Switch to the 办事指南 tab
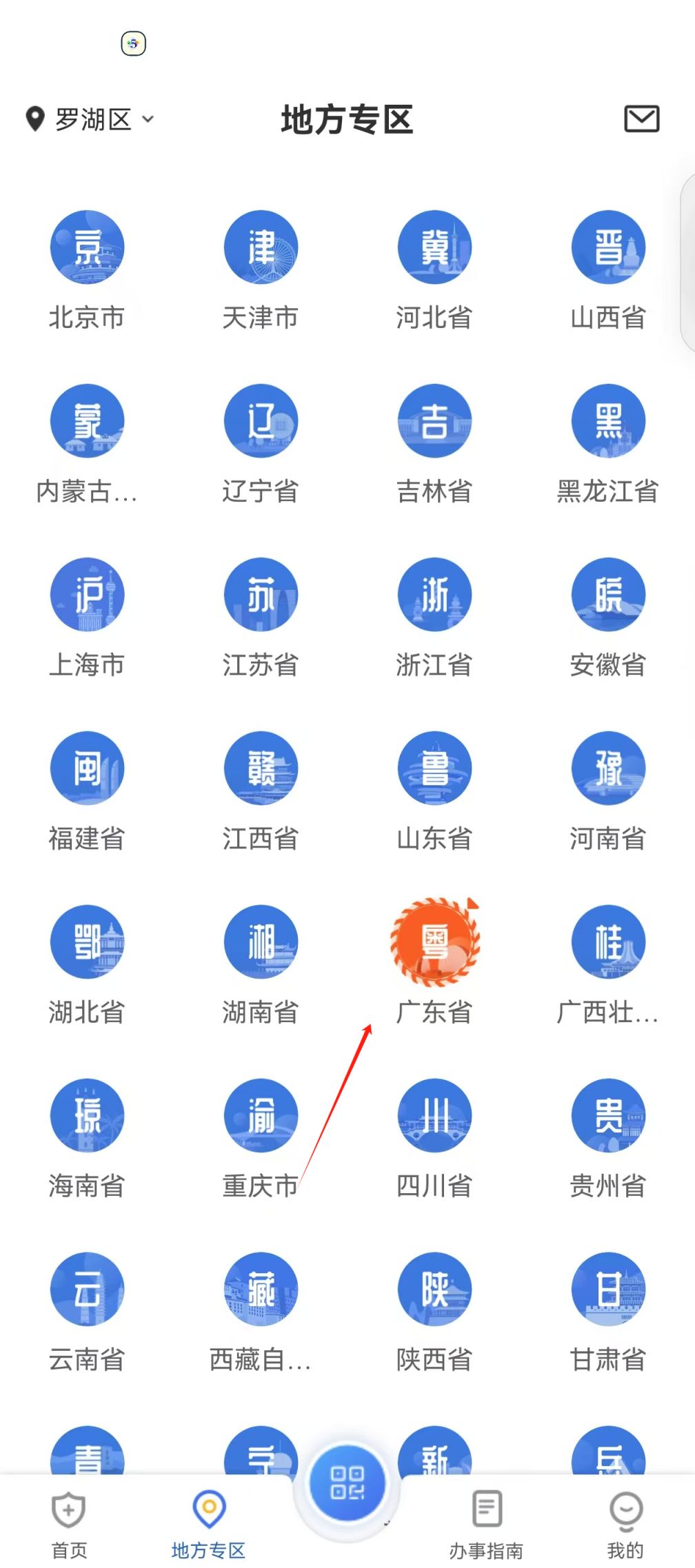 pos(486,1526)
